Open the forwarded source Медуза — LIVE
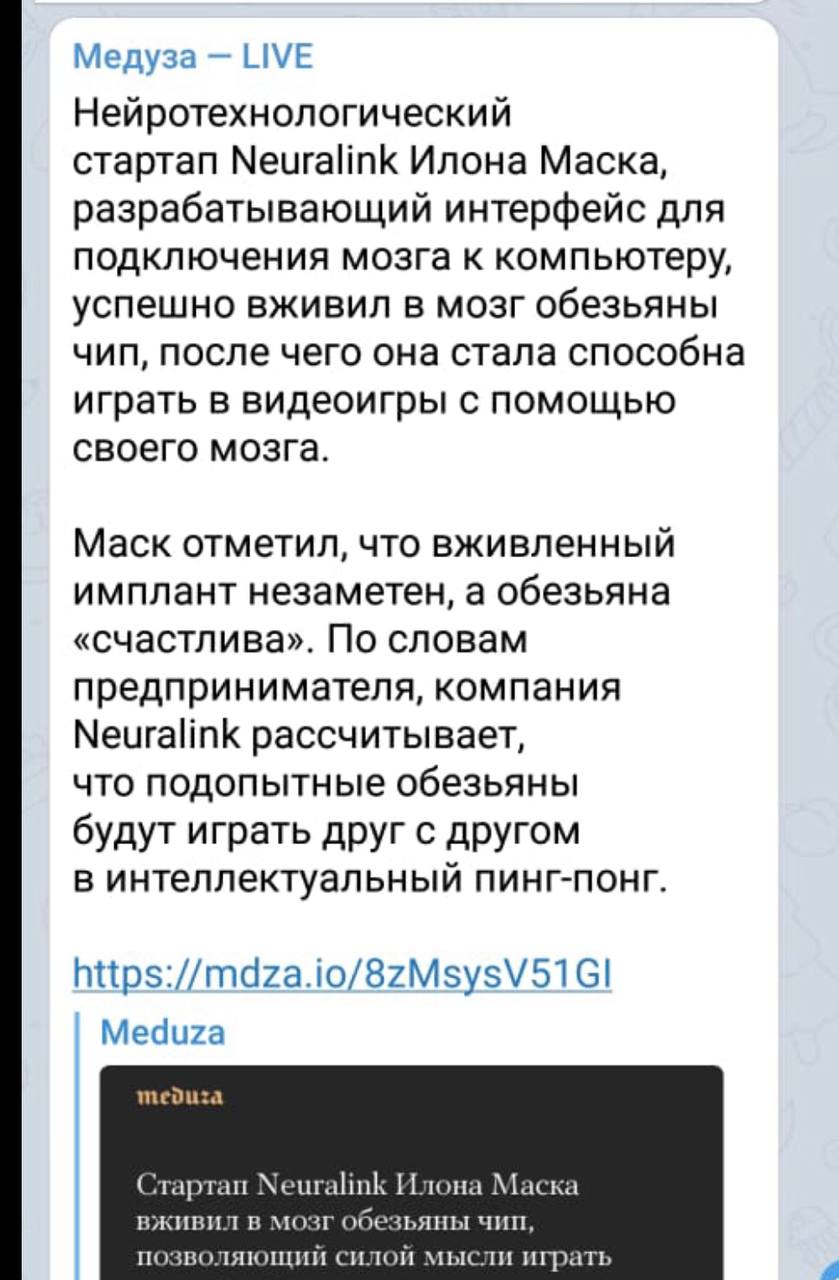Screen dimensions: 839x1280 click(195, 59)
